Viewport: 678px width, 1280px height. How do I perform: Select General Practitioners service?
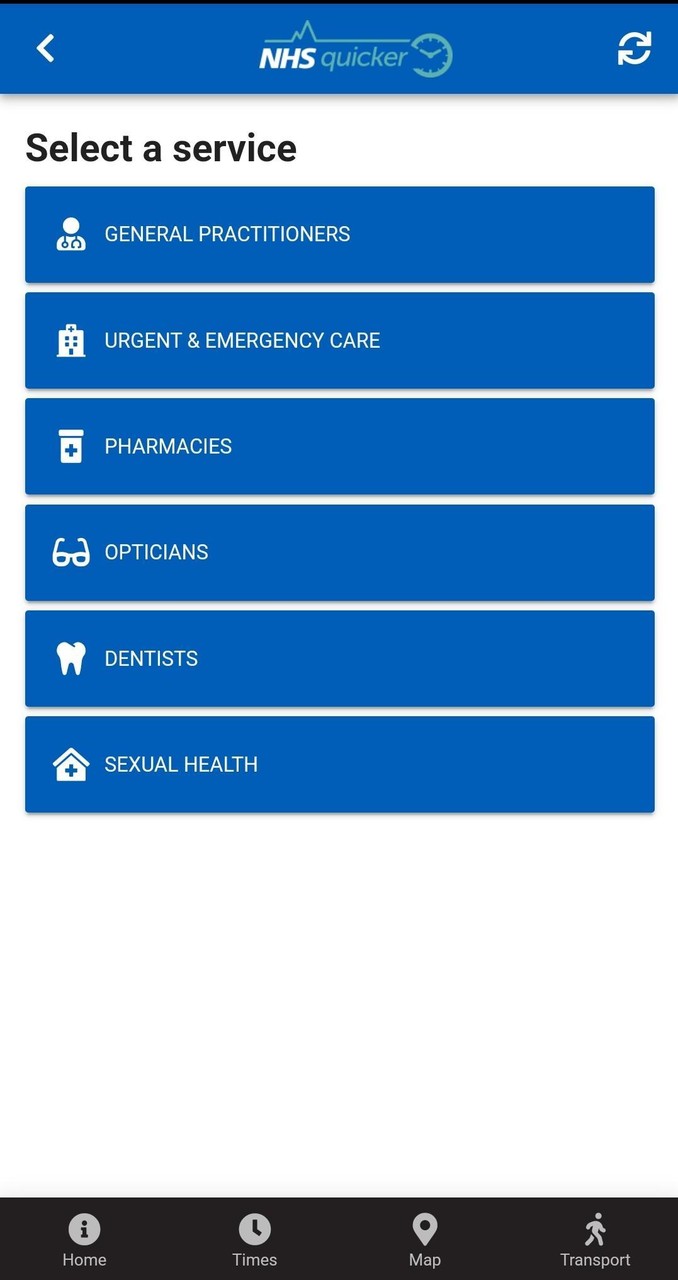tap(339, 234)
